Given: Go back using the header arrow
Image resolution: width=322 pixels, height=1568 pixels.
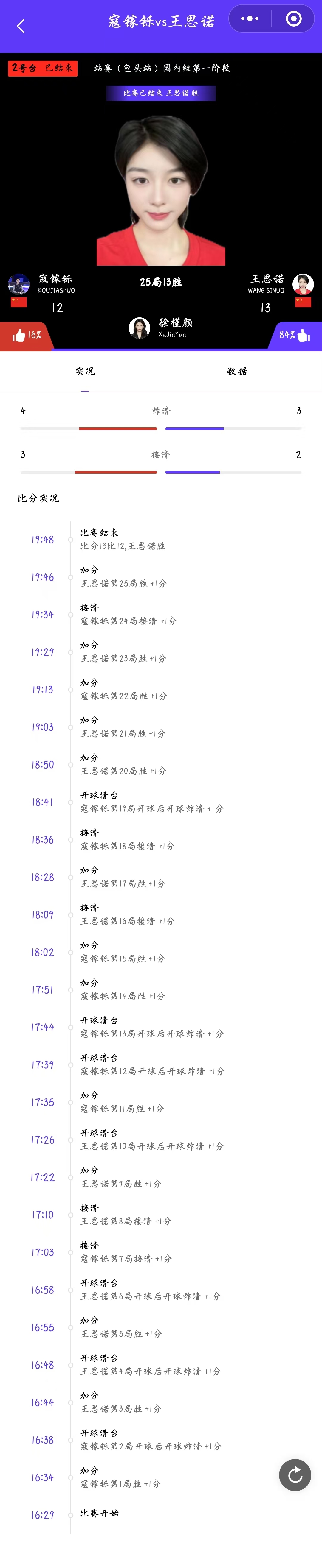Looking at the screenshot, I should [x=21, y=26].
